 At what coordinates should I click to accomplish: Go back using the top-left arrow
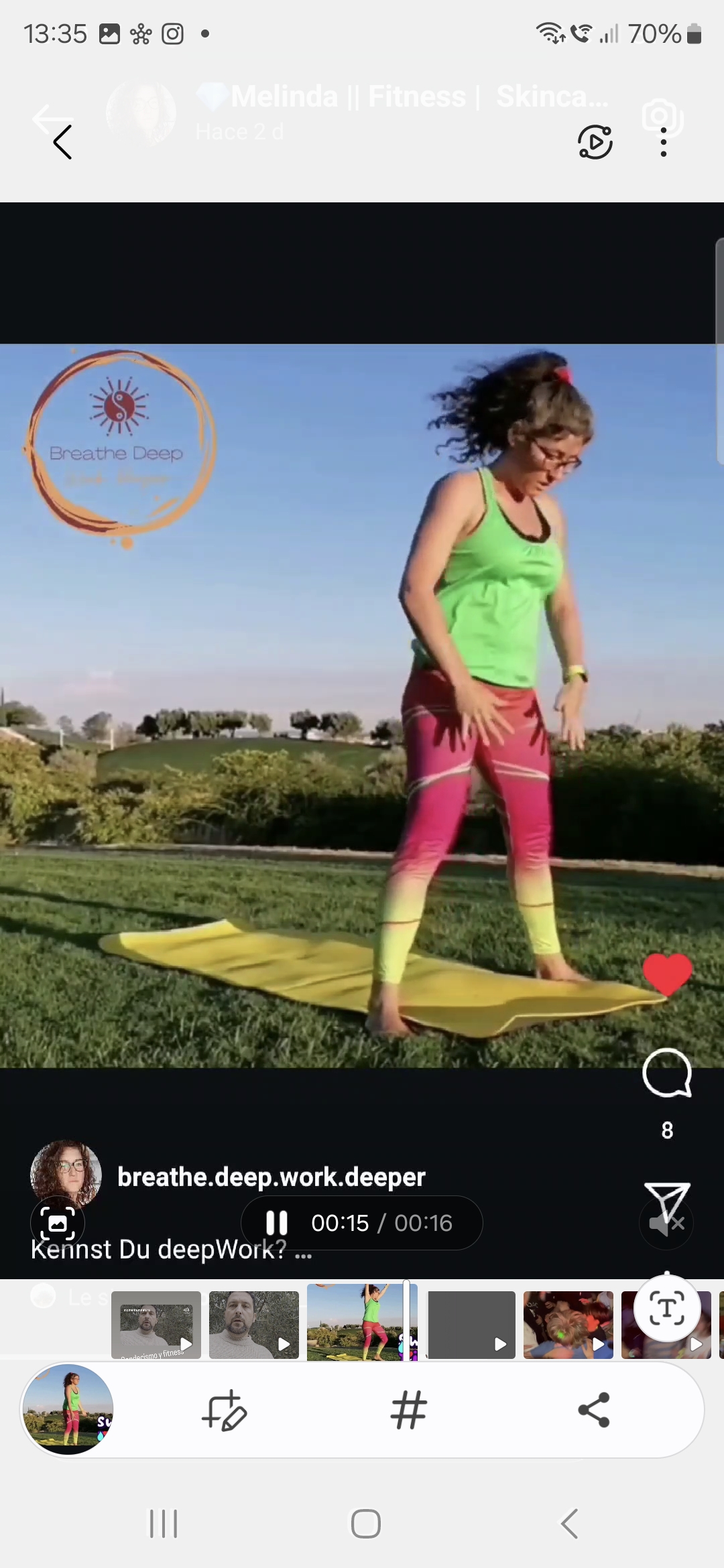click(x=62, y=142)
